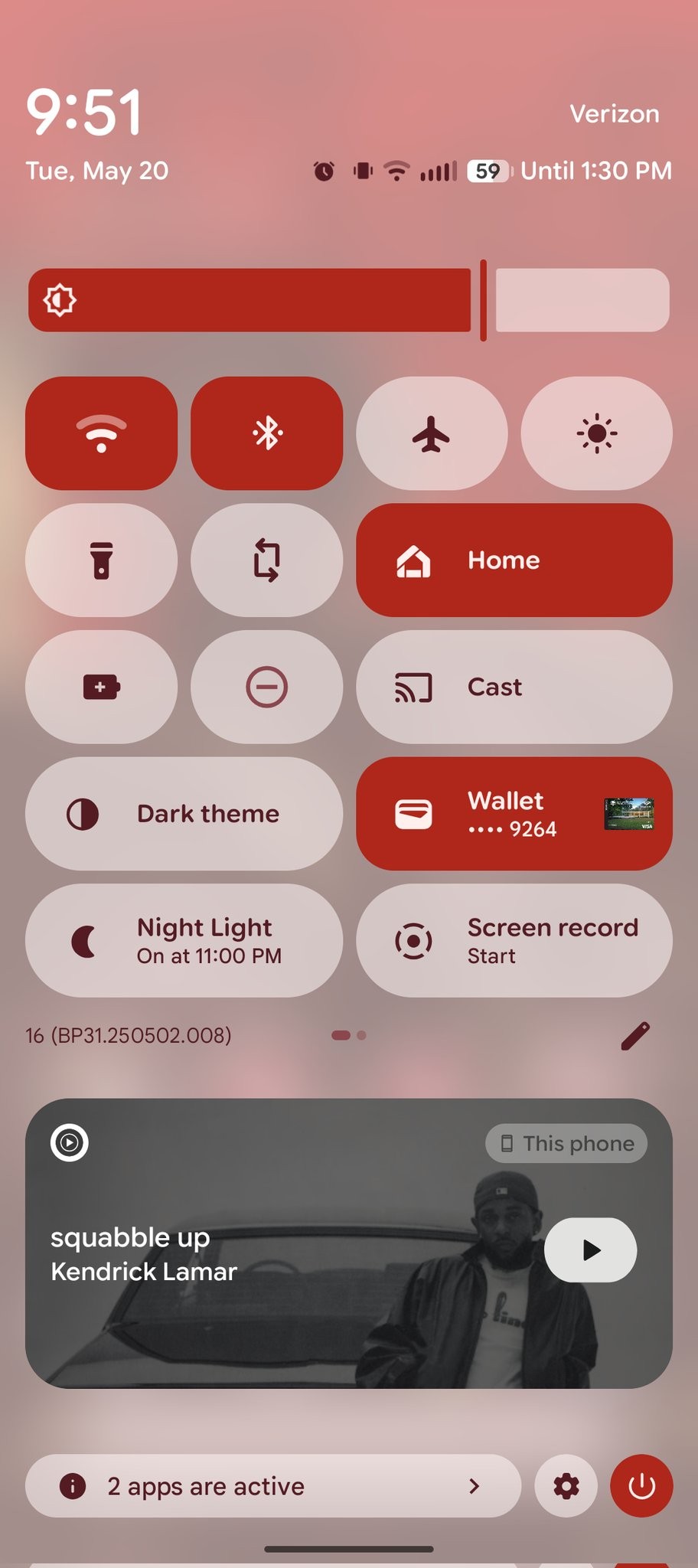The height and width of the screenshot is (1568, 698).
Task: Enable airplane mode
Action: (432, 433)
